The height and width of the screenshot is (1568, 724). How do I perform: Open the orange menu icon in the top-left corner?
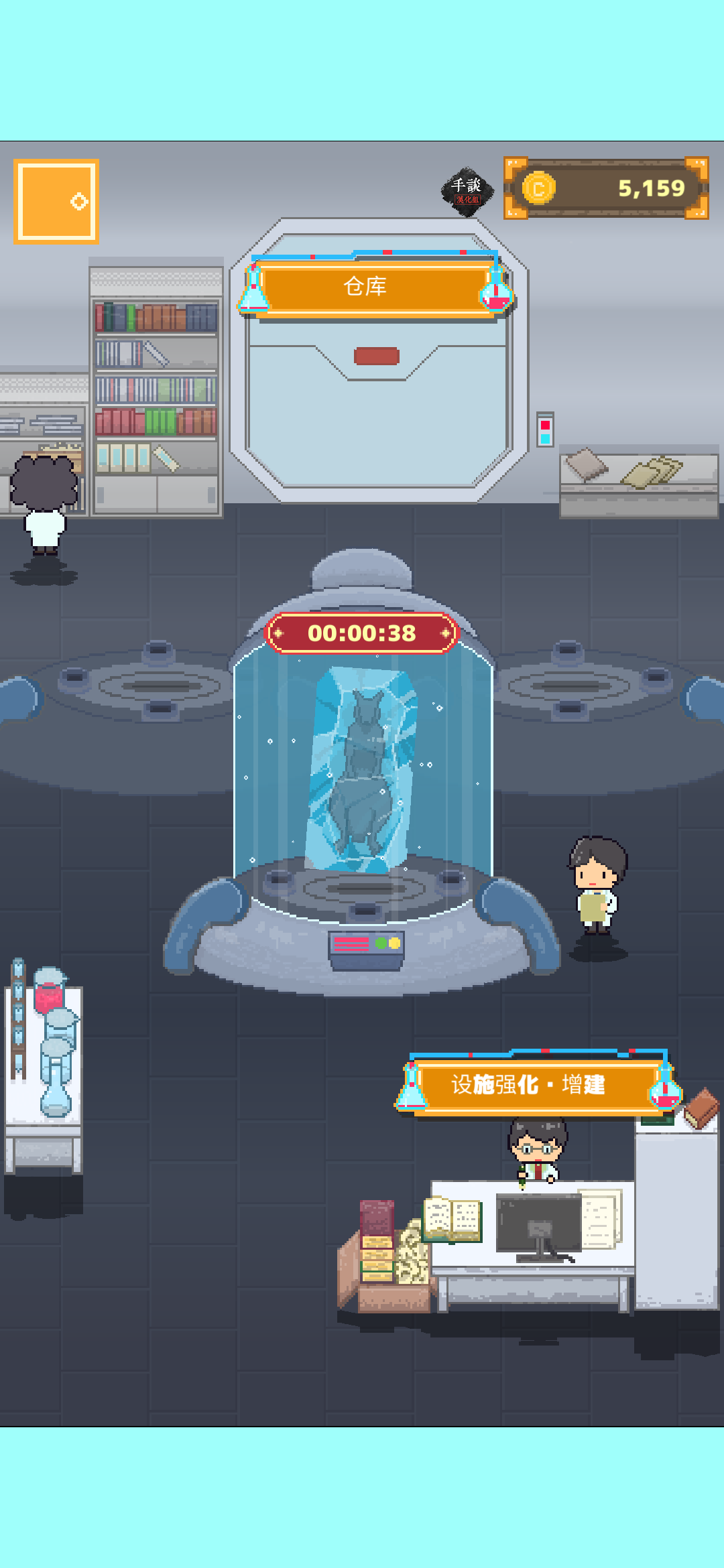point(56,202)
